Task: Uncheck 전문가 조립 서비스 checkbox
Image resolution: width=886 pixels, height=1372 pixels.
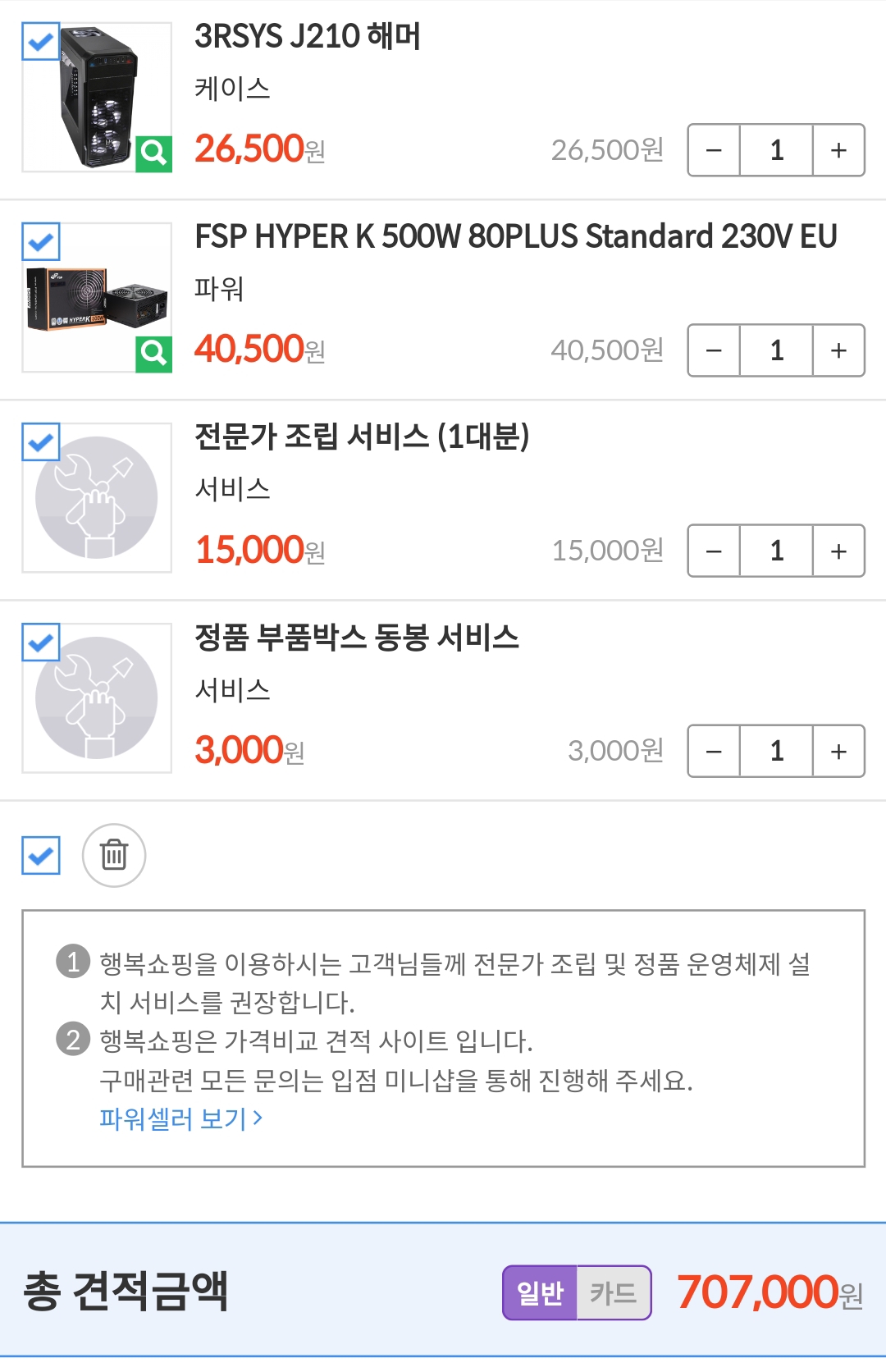Action: point(41,441)
